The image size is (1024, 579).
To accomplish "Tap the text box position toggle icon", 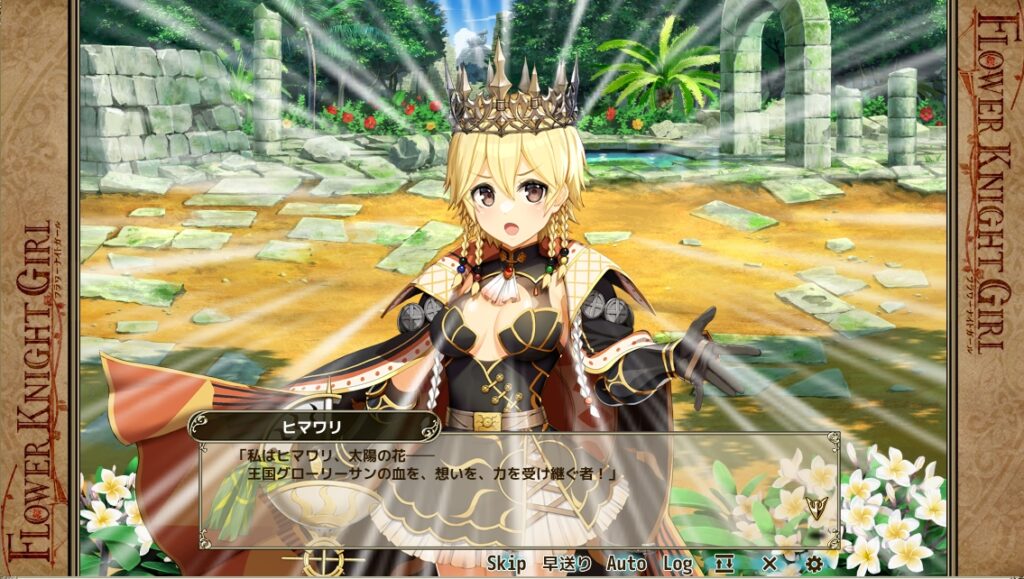I will coord(724,564).
